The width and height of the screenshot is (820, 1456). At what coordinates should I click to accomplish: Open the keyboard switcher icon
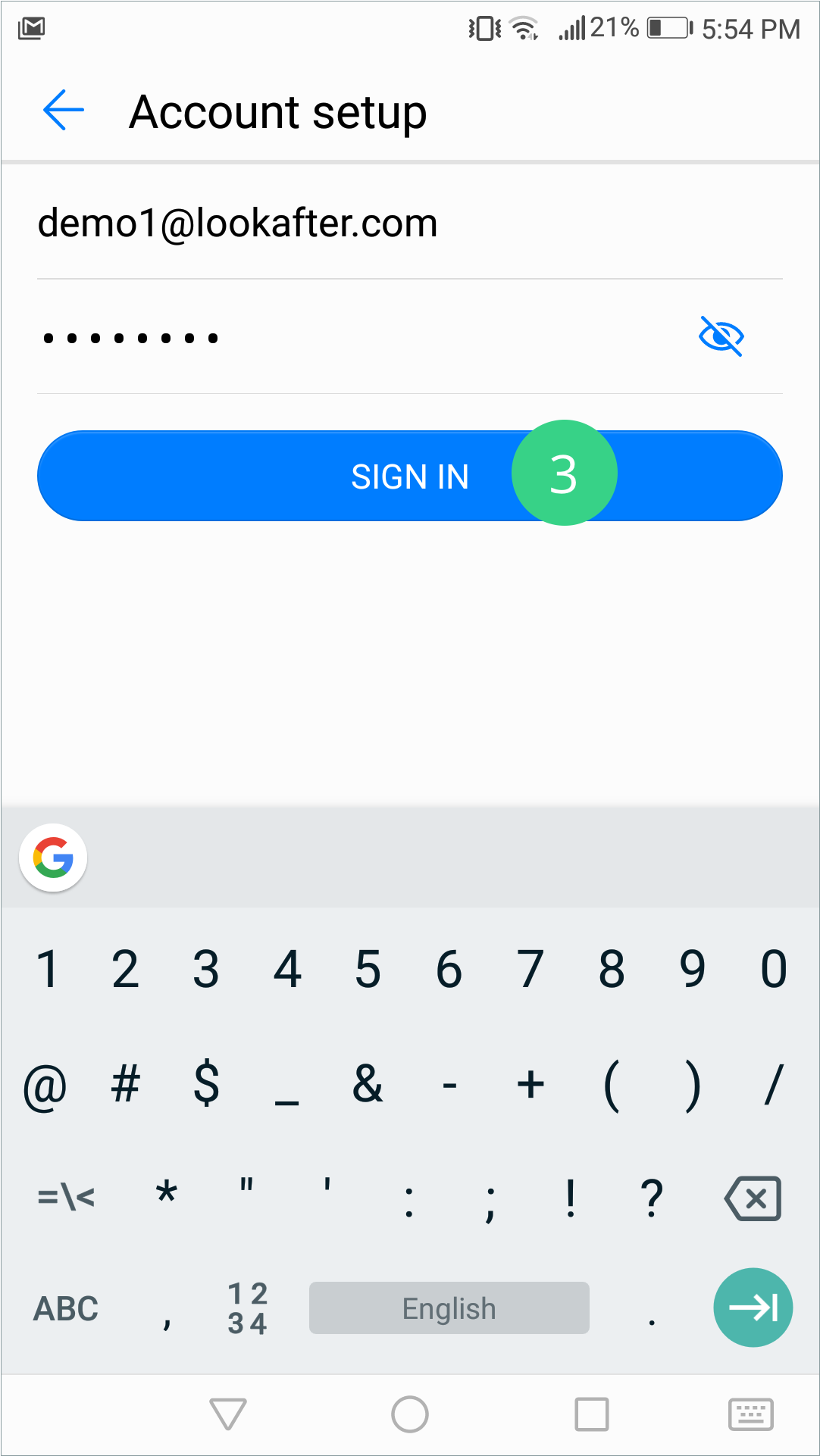pos(750,1414)
